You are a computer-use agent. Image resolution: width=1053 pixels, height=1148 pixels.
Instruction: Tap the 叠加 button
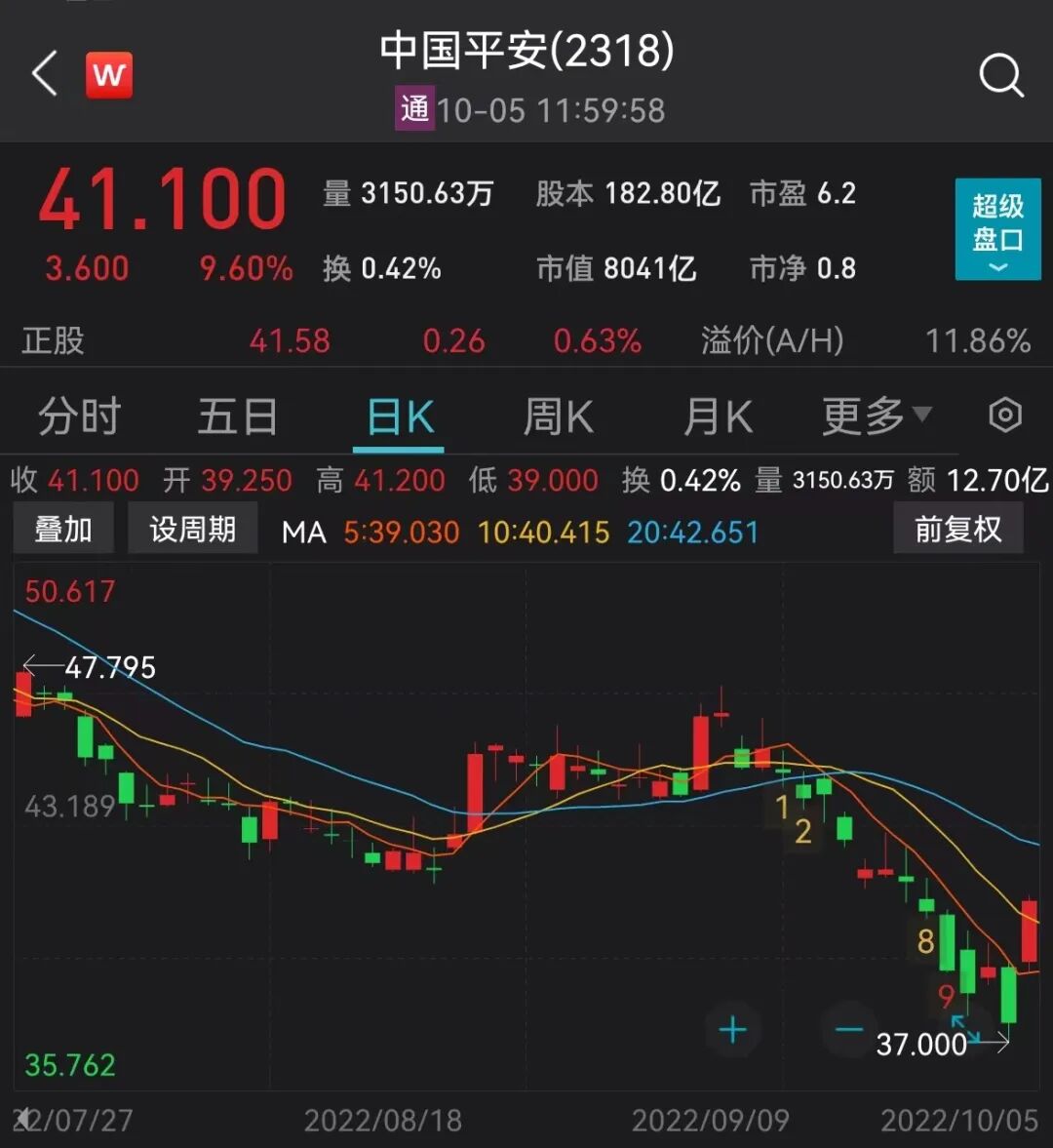(63, 529)
